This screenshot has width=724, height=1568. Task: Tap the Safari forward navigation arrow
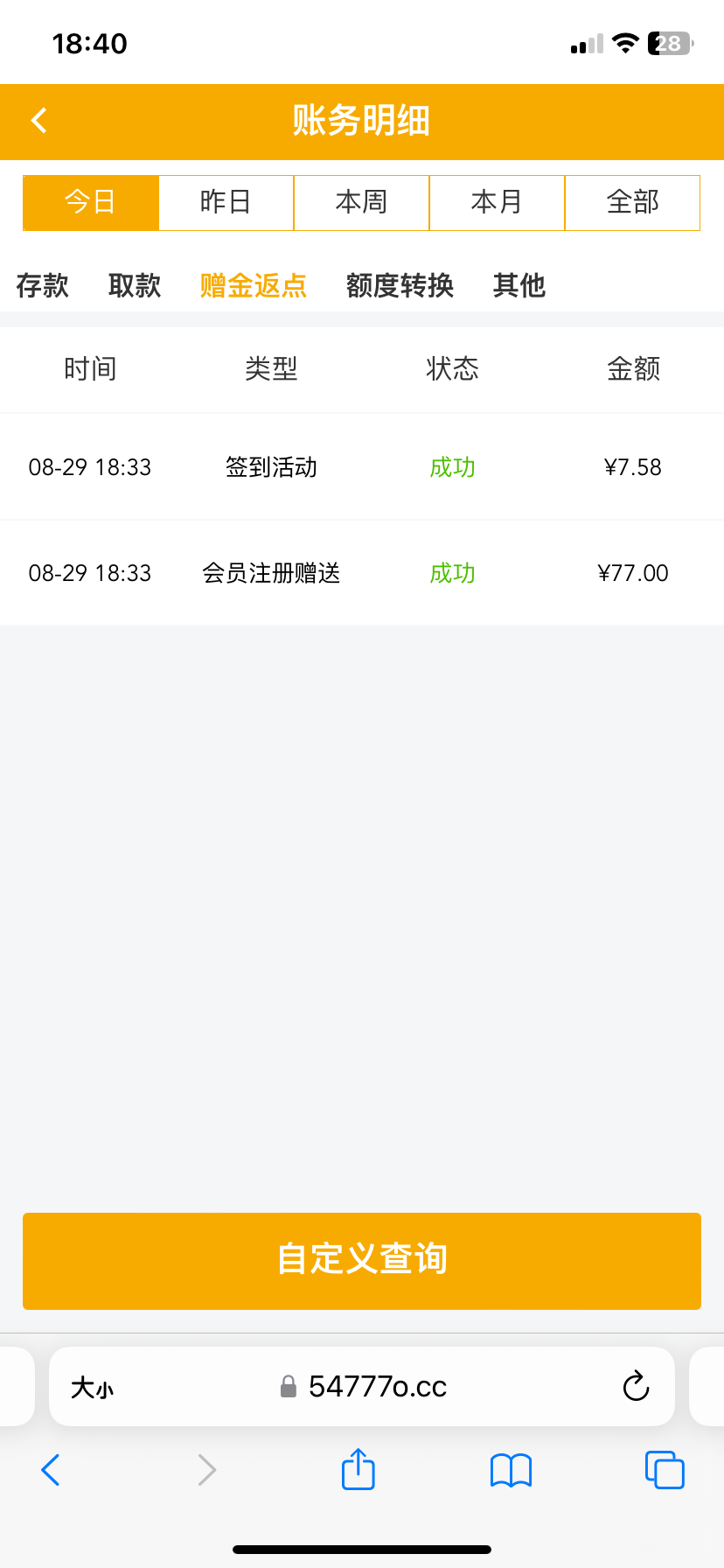click(x=206, y=1470)
